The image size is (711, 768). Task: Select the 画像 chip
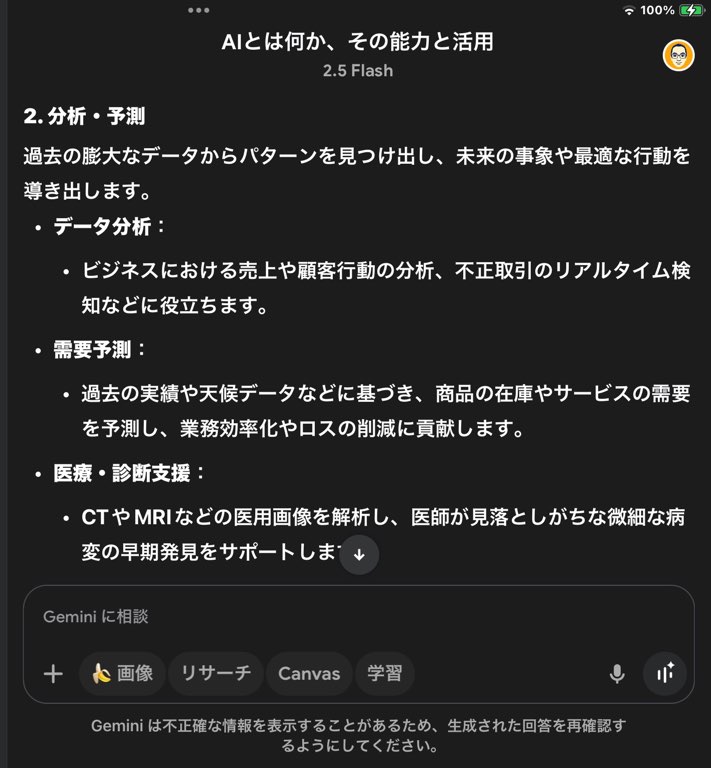(122, 674)
